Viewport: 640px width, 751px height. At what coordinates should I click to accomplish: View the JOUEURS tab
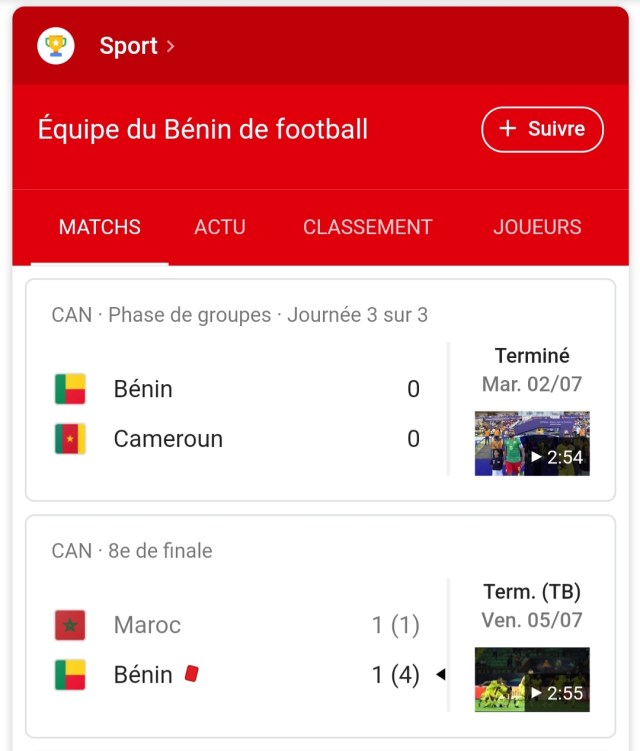(537, 227)
